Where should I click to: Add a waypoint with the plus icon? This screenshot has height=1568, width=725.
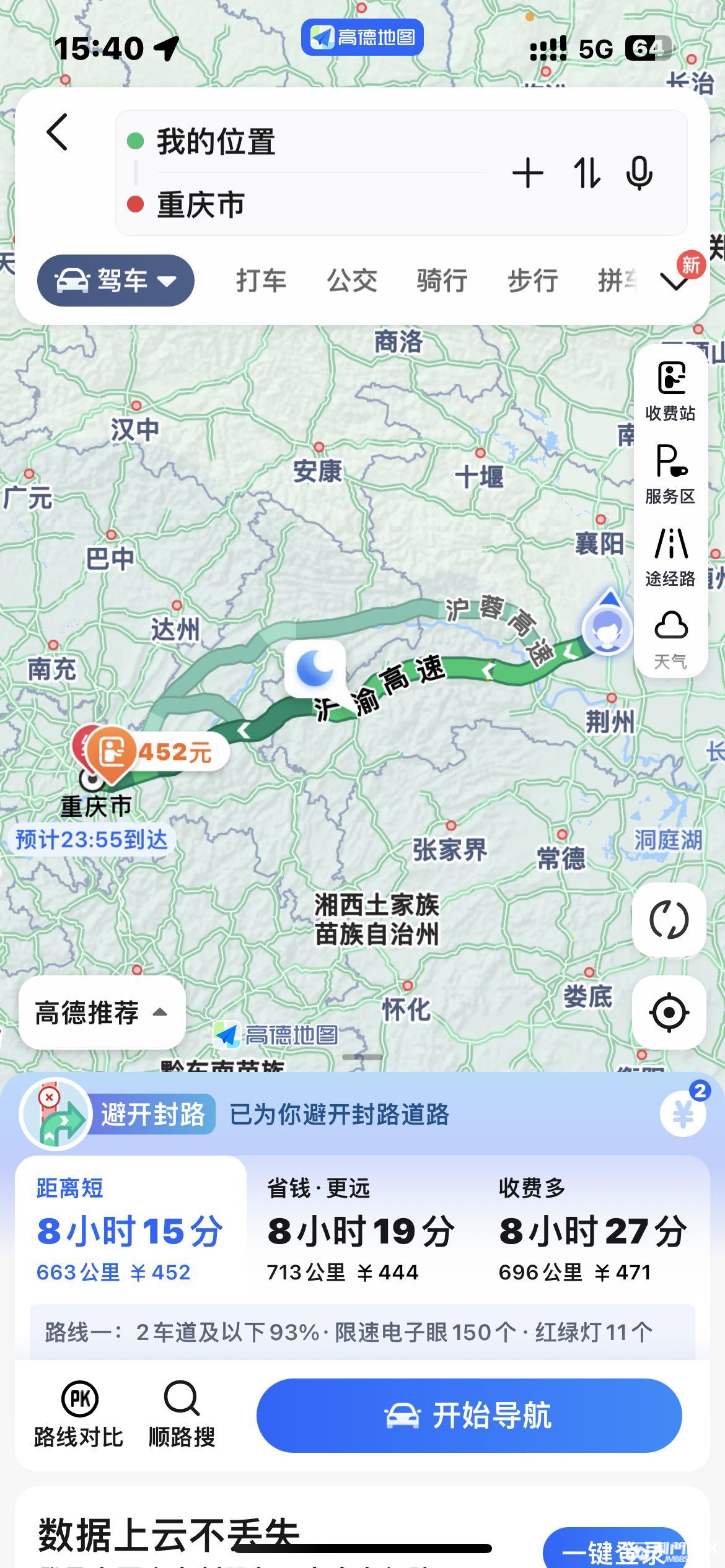pyautogui.click(x=528, y=173)
